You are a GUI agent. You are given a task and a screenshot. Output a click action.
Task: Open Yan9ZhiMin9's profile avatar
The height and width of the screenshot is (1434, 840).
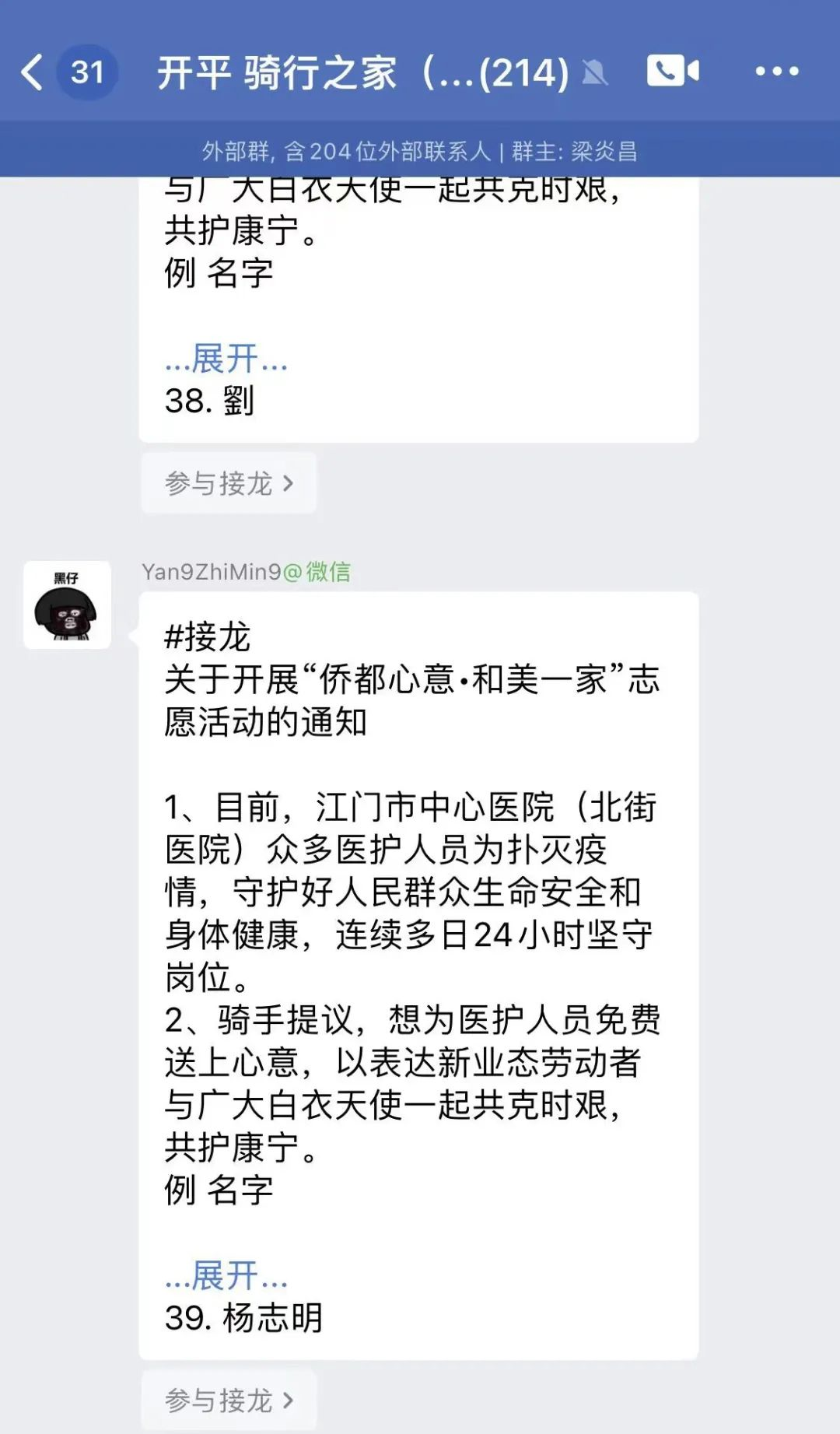coord(67,605)
